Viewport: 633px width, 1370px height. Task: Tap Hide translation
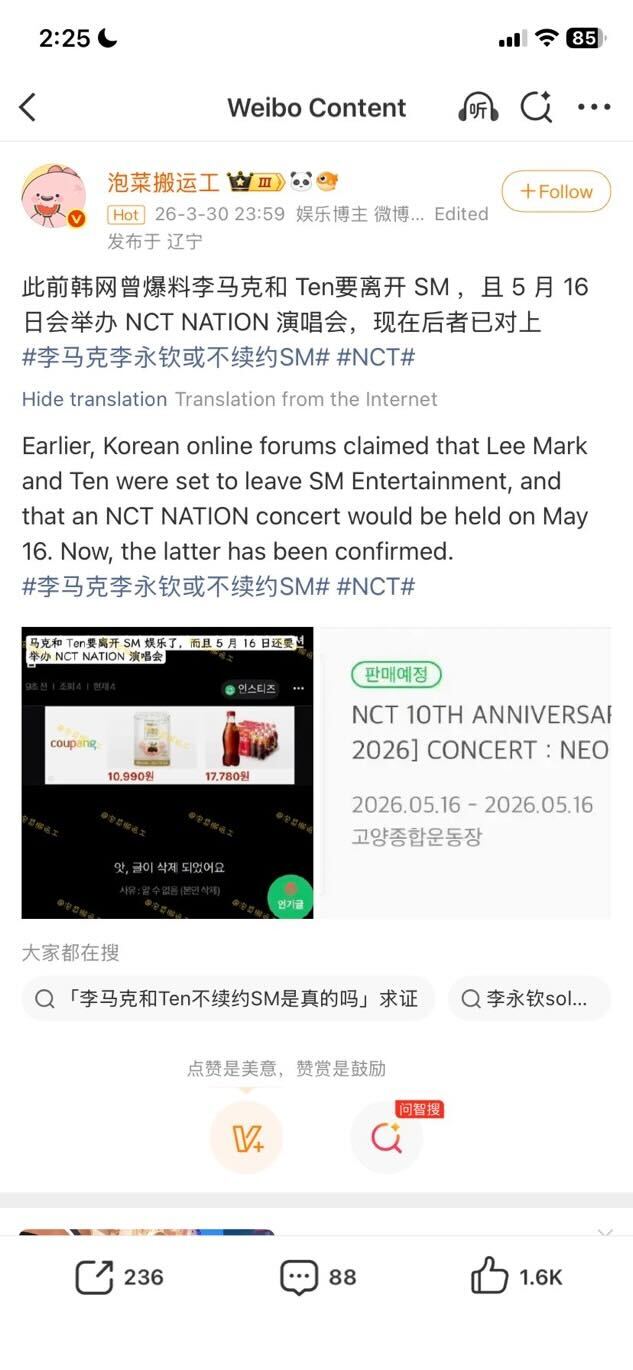(94, 399)
